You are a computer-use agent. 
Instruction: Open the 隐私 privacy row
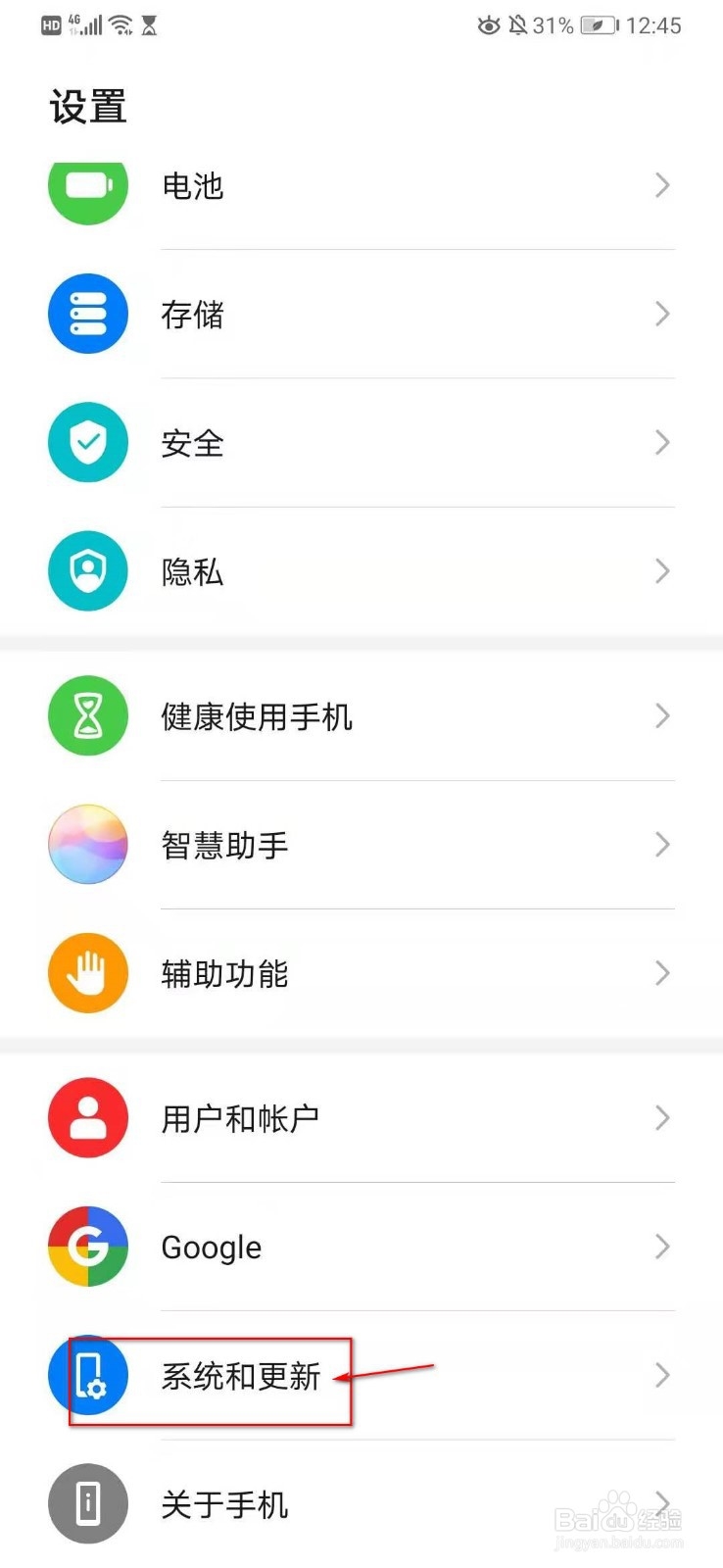click(361, 571)
